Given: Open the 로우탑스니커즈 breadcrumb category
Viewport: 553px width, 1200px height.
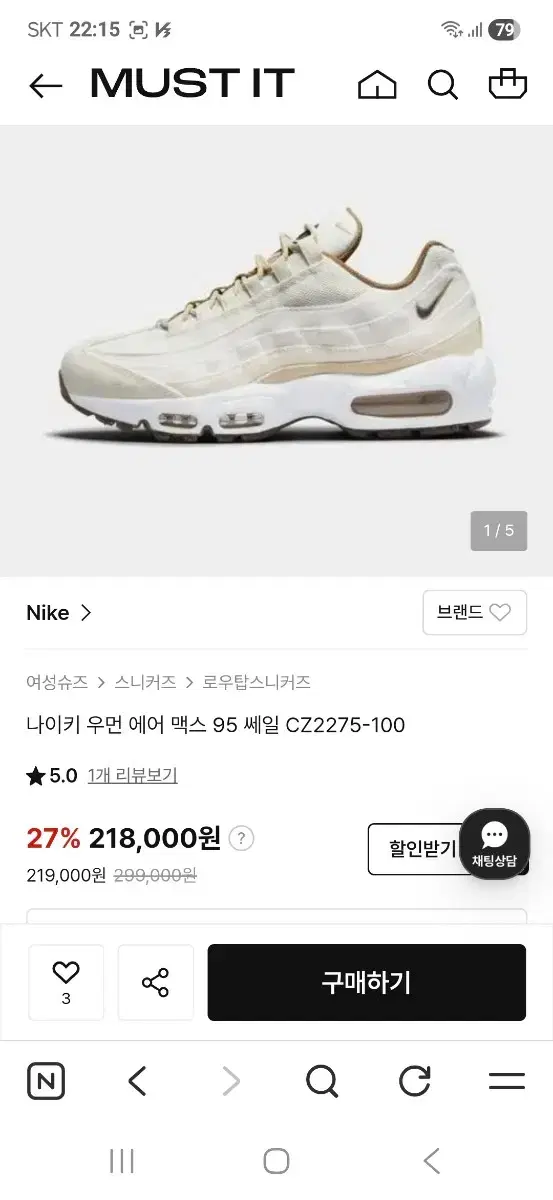Looking at the screenshot, I should [257, 682].
